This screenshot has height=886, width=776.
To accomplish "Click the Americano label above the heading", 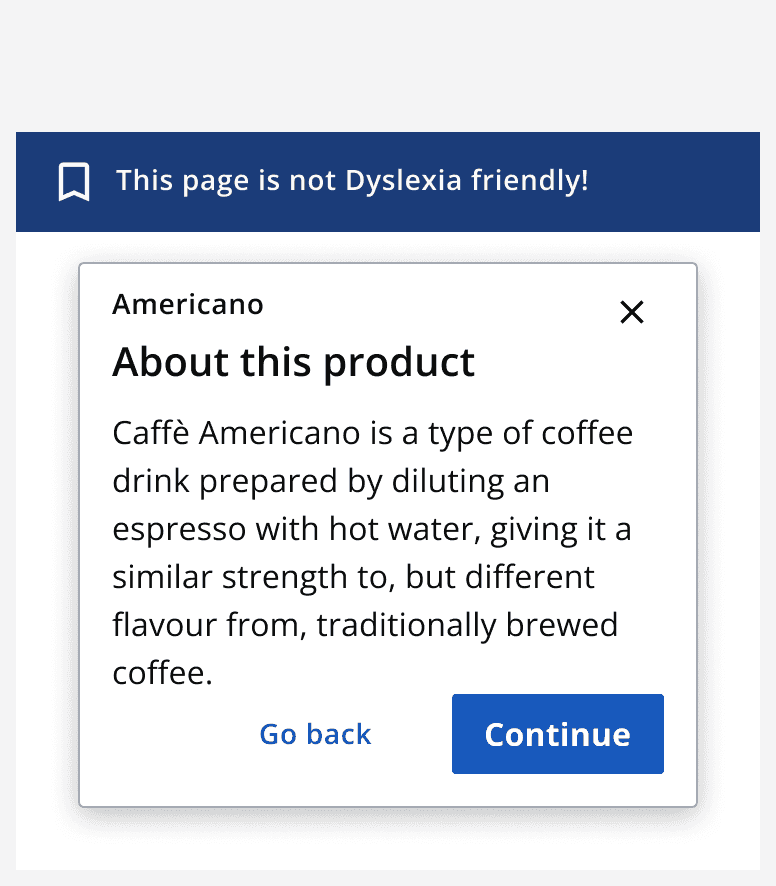I will click(187, 304).
